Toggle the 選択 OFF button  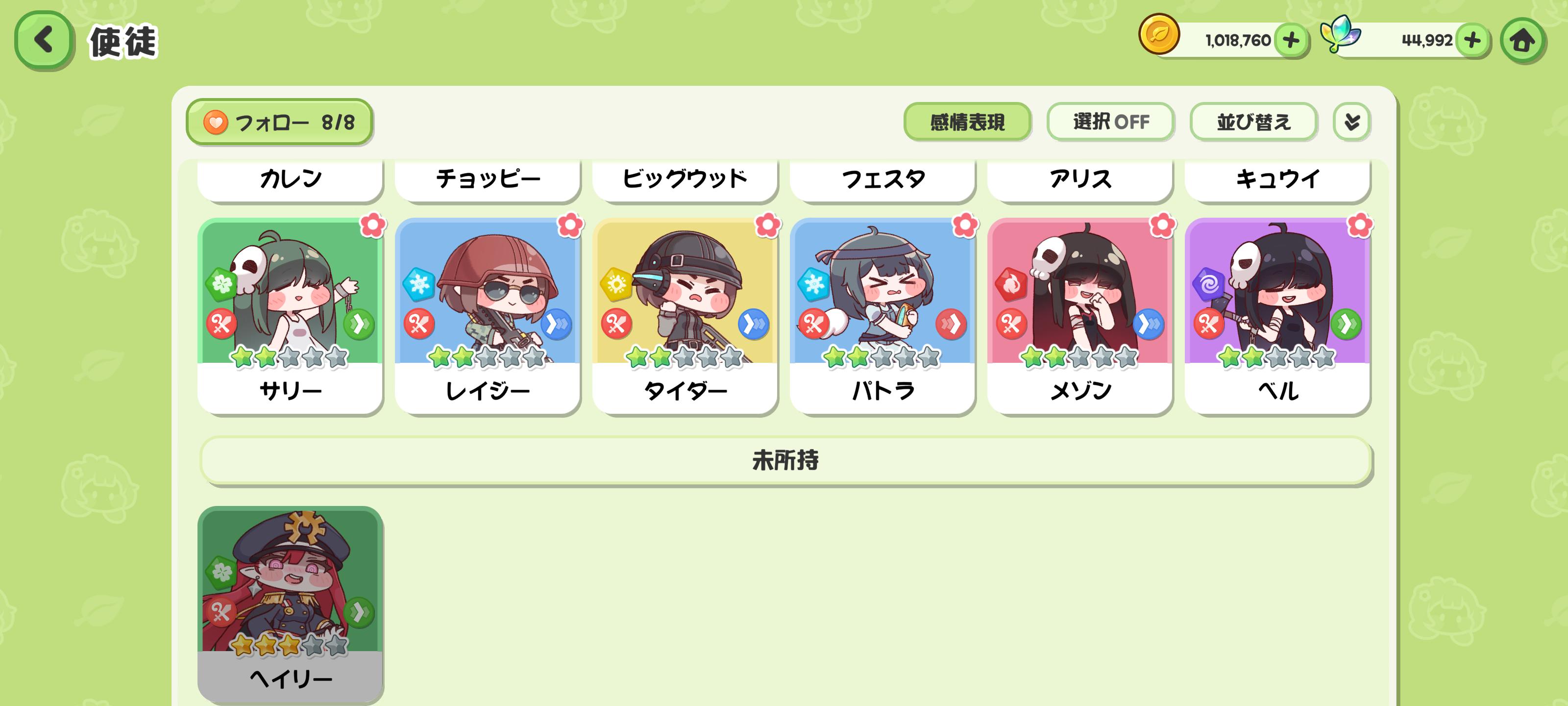(x=1110, y=122)
